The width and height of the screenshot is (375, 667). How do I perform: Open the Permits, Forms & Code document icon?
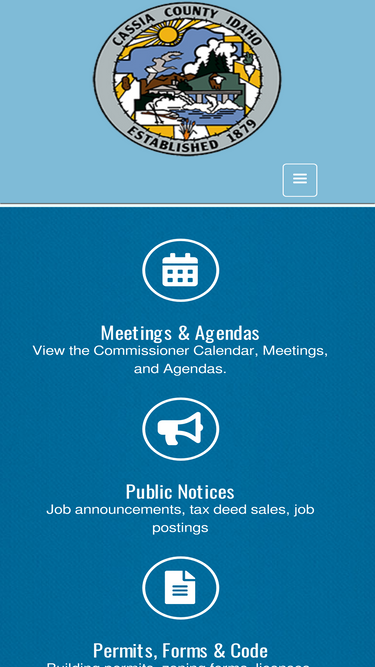pyautogui.click(x=180, y=588)
